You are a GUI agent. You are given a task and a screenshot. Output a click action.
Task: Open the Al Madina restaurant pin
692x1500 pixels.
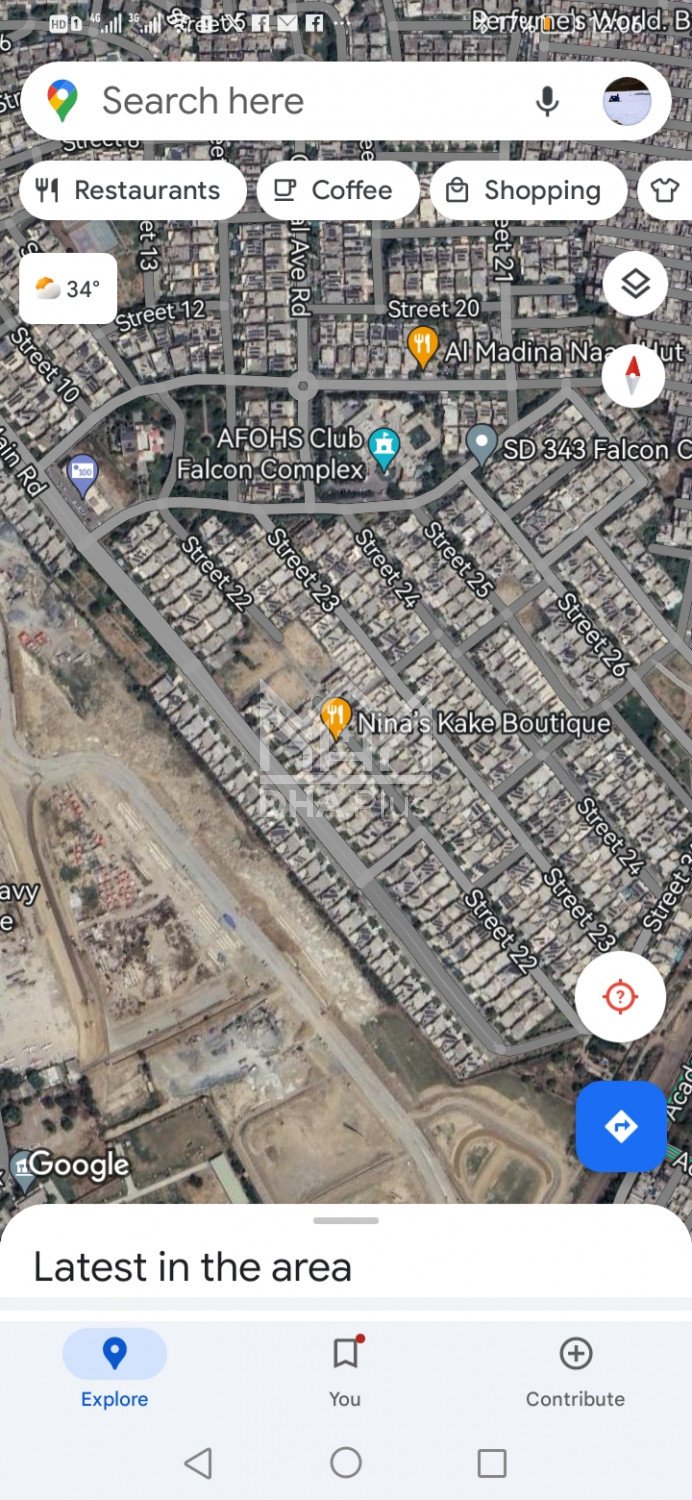tap(424, 347)
